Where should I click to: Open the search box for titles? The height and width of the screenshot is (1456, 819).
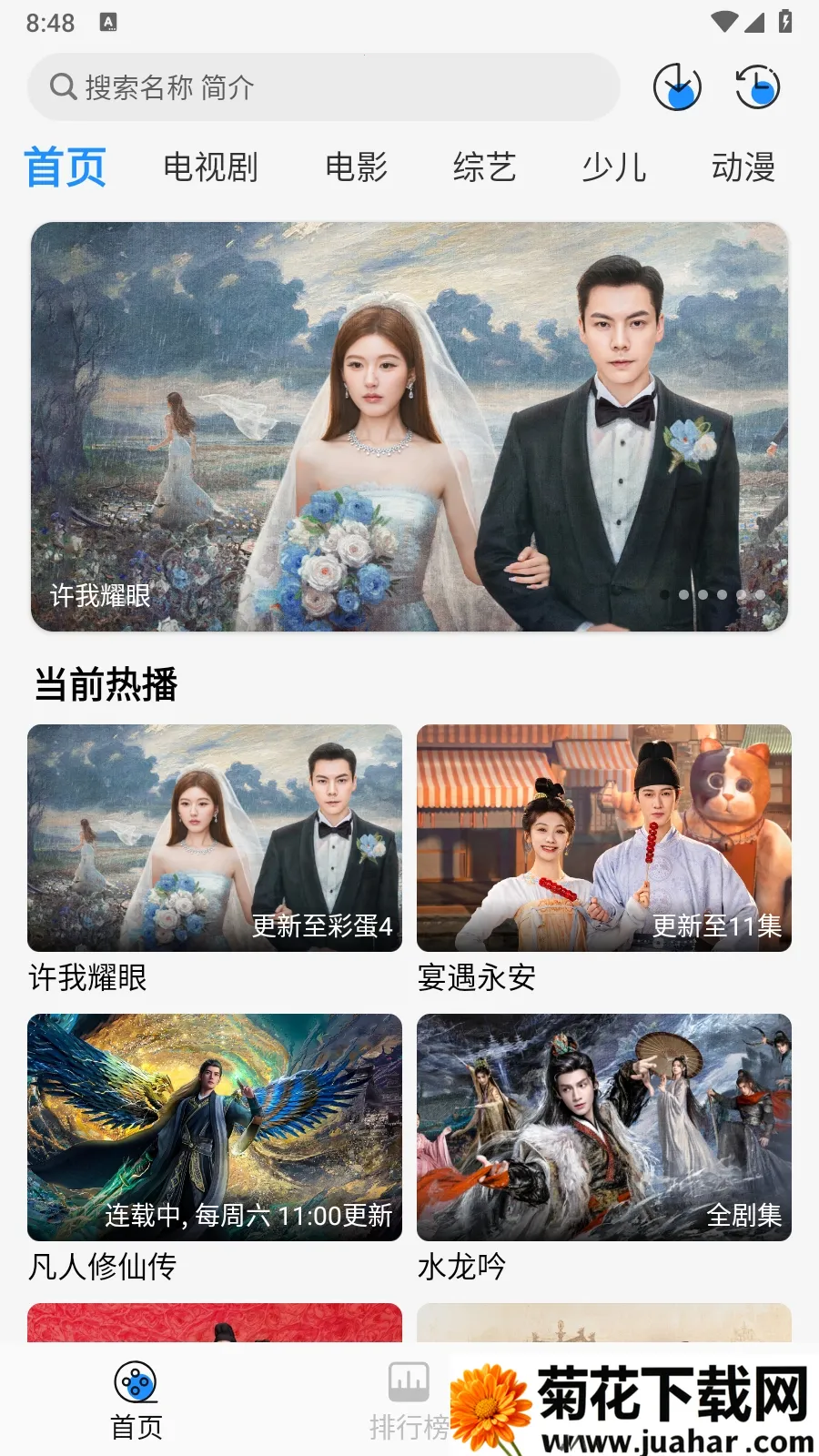(x=323, y=87)
